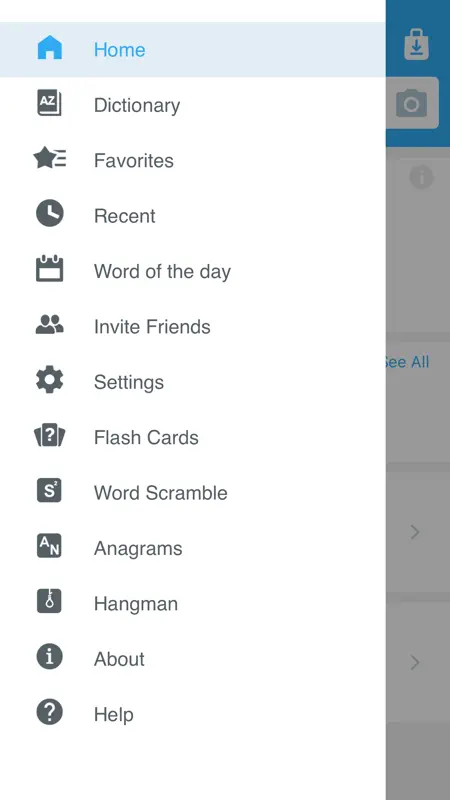Go to Favorites
Viewport: 450px width, 800px height.
coord(192,160)
